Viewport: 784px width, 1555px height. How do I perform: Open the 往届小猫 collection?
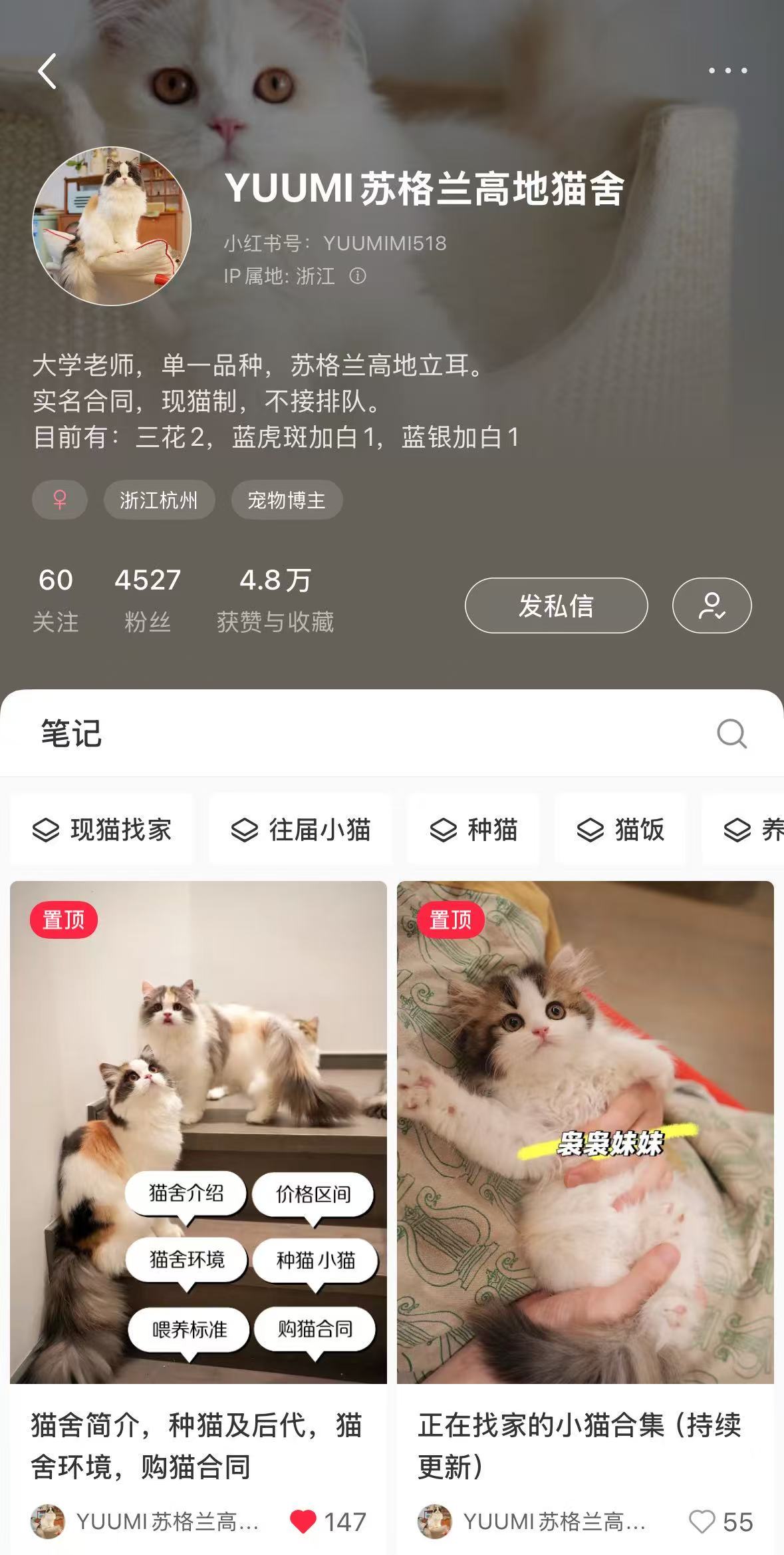point(301,830)
